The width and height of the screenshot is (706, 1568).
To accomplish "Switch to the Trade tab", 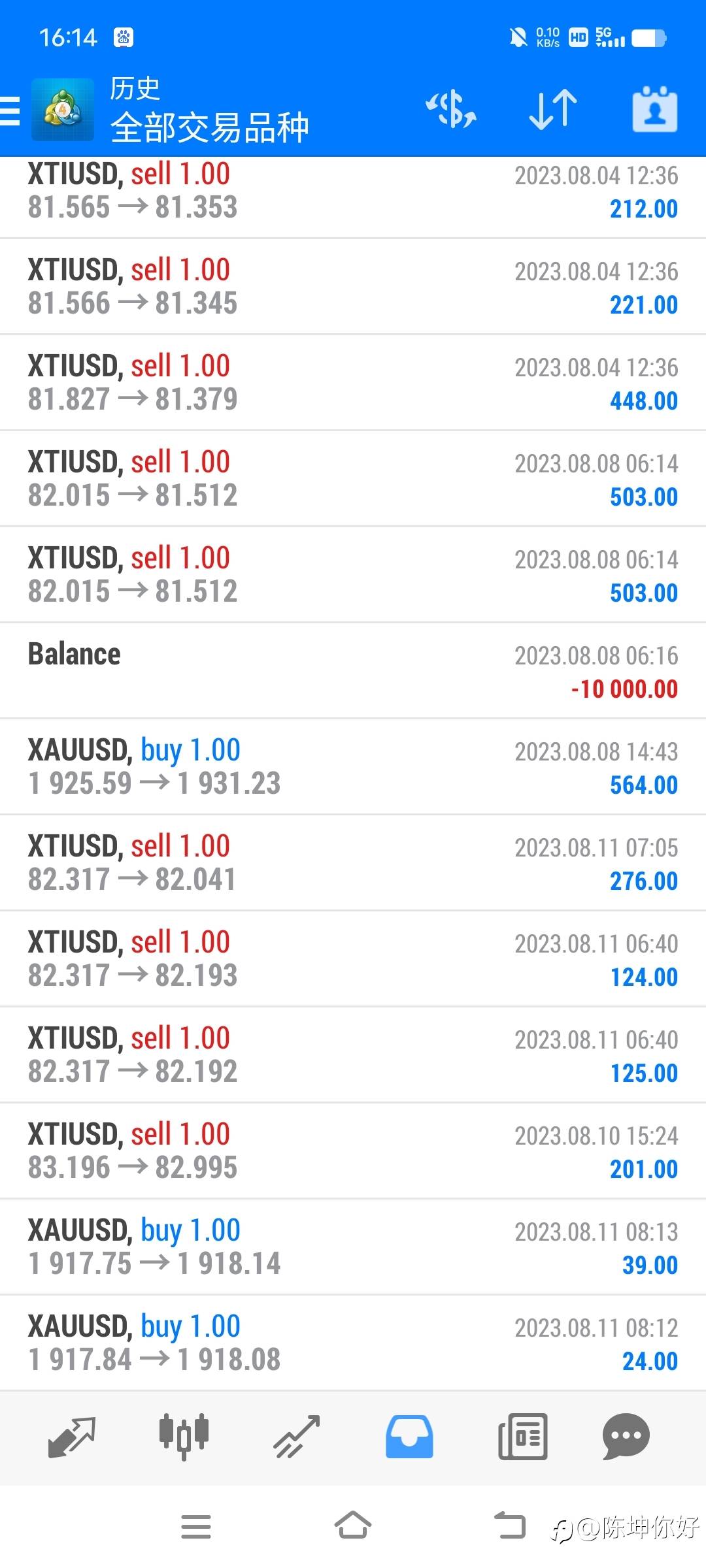I will pyautogui.click(x=297, y=1437).
